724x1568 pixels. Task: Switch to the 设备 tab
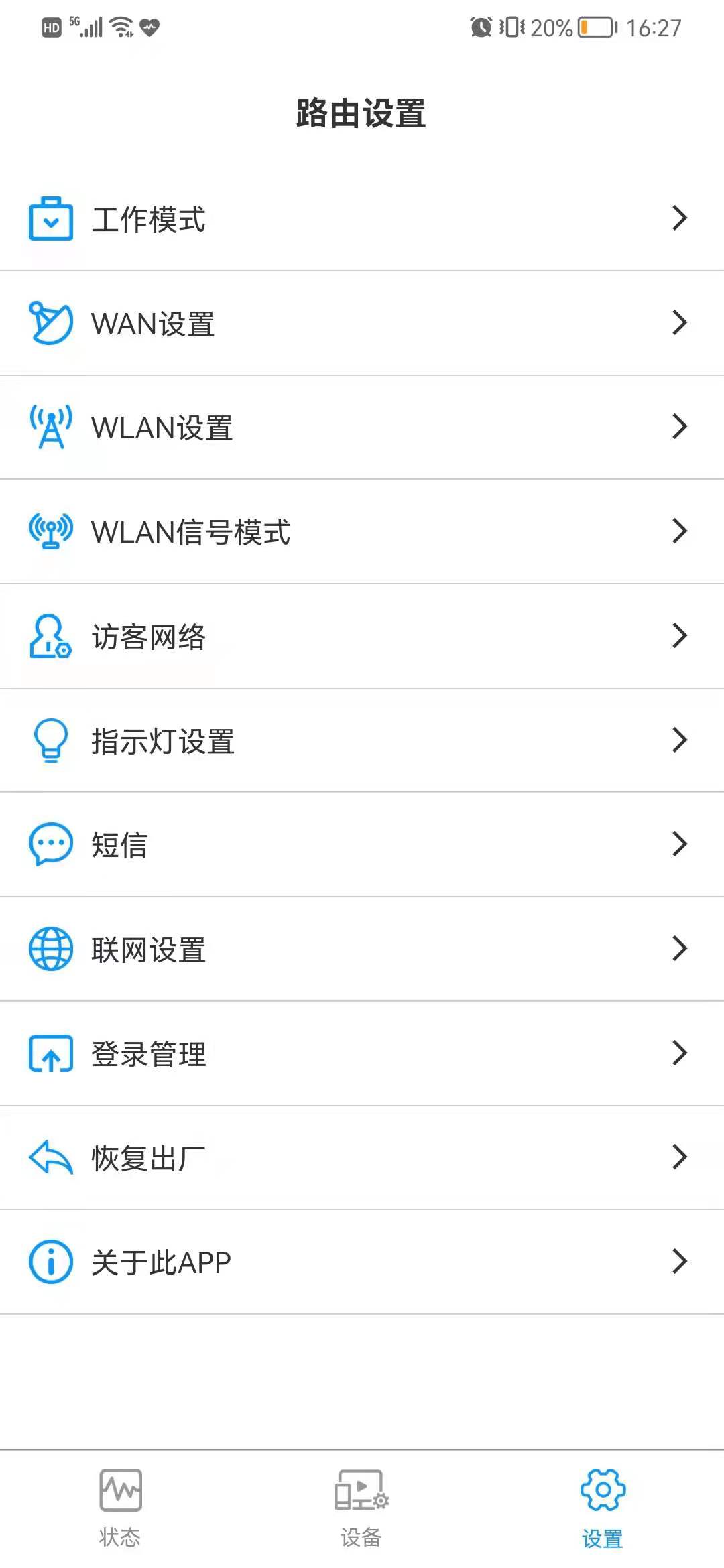[361, 1508]
